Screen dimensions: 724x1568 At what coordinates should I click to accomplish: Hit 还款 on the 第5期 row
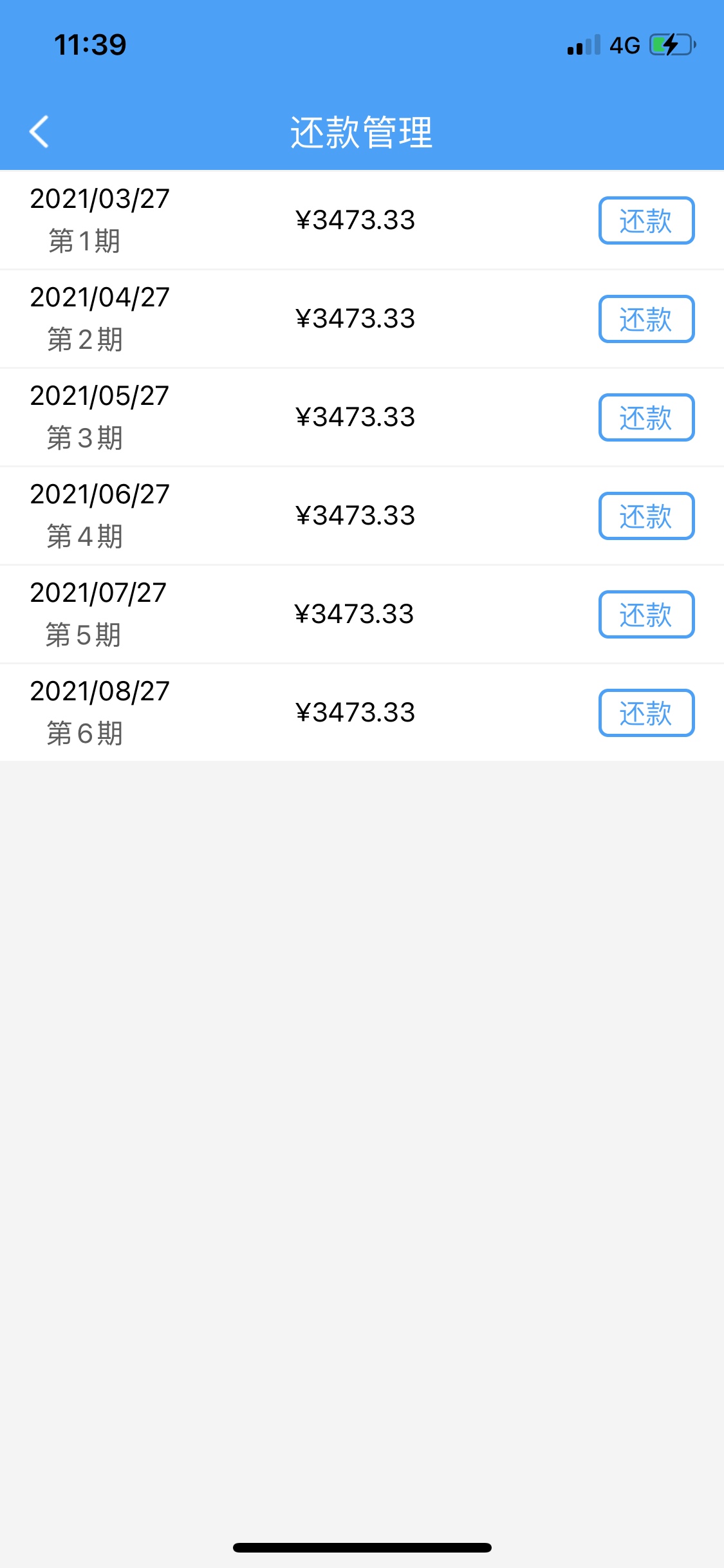(646, 615)
